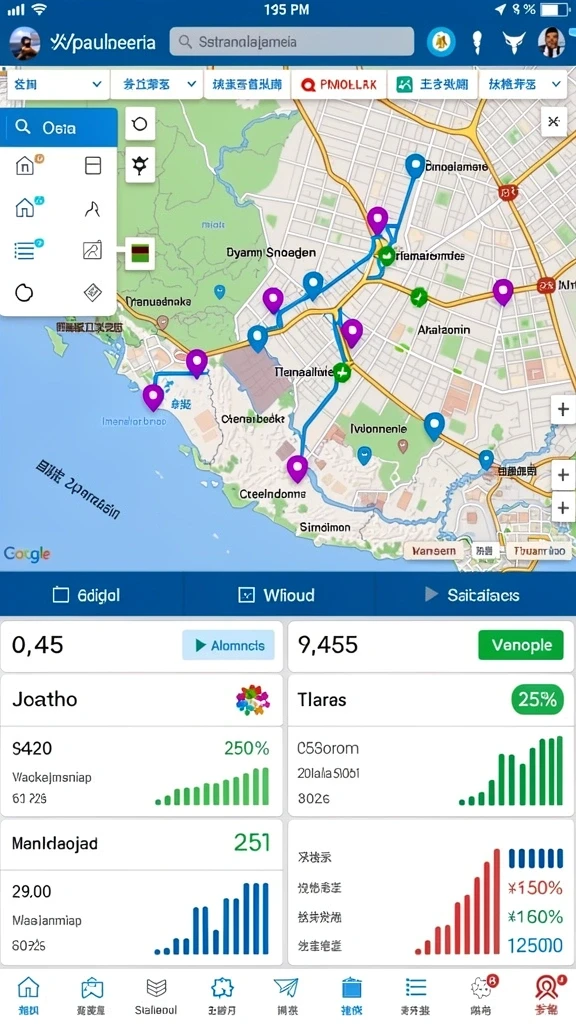
Task: Open the Joatho card
Action: (x=142, y=699)
